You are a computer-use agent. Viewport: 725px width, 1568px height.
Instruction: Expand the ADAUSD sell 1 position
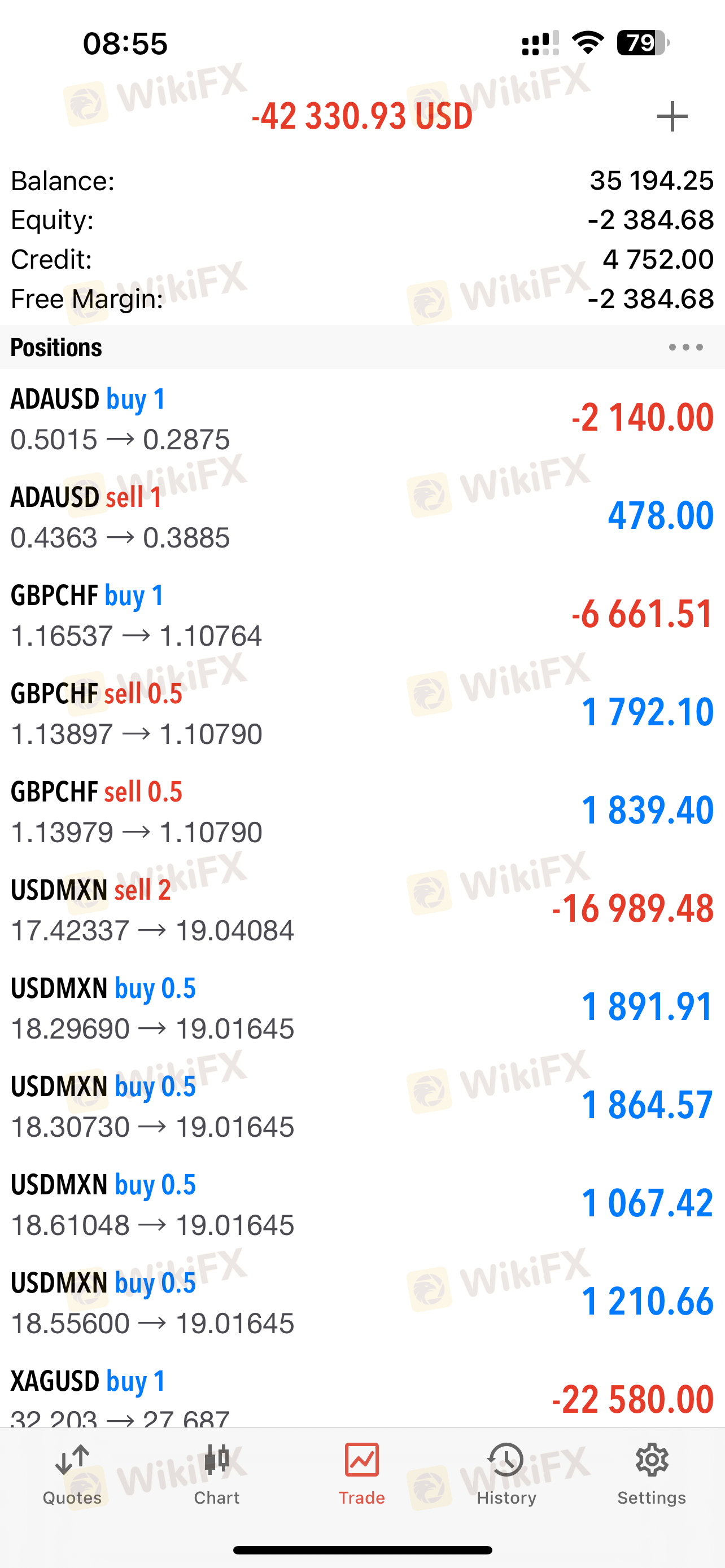362,517
